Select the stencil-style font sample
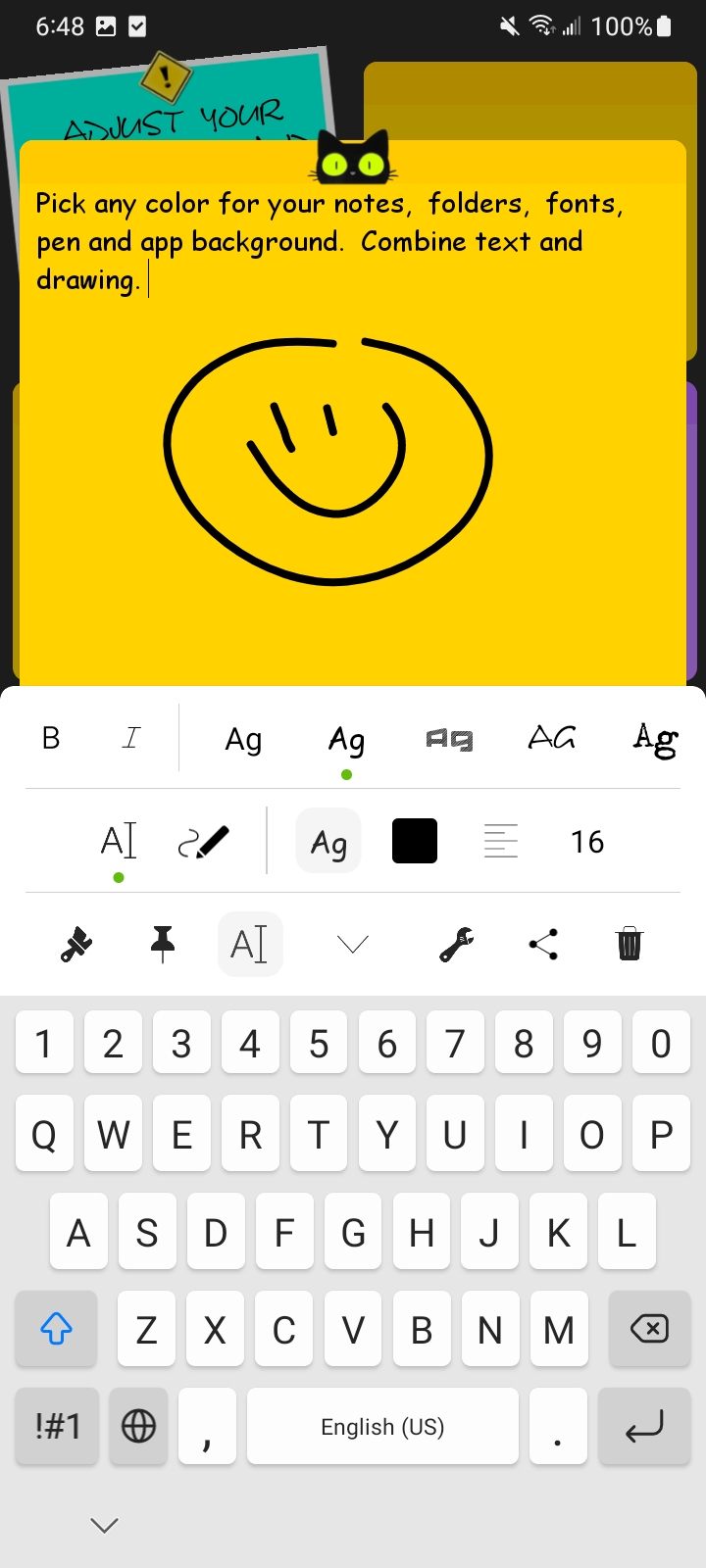 tap(449, 739)
